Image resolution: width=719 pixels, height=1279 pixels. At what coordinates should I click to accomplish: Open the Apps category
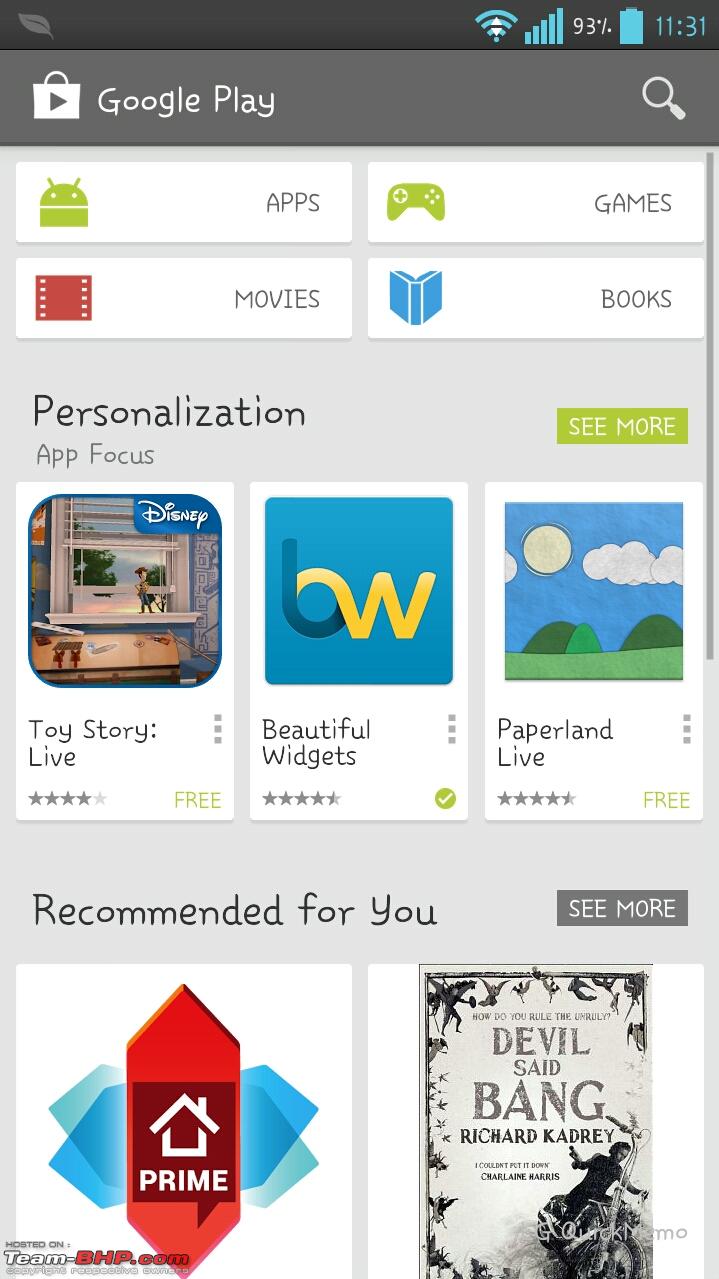[x=184, y=203]
